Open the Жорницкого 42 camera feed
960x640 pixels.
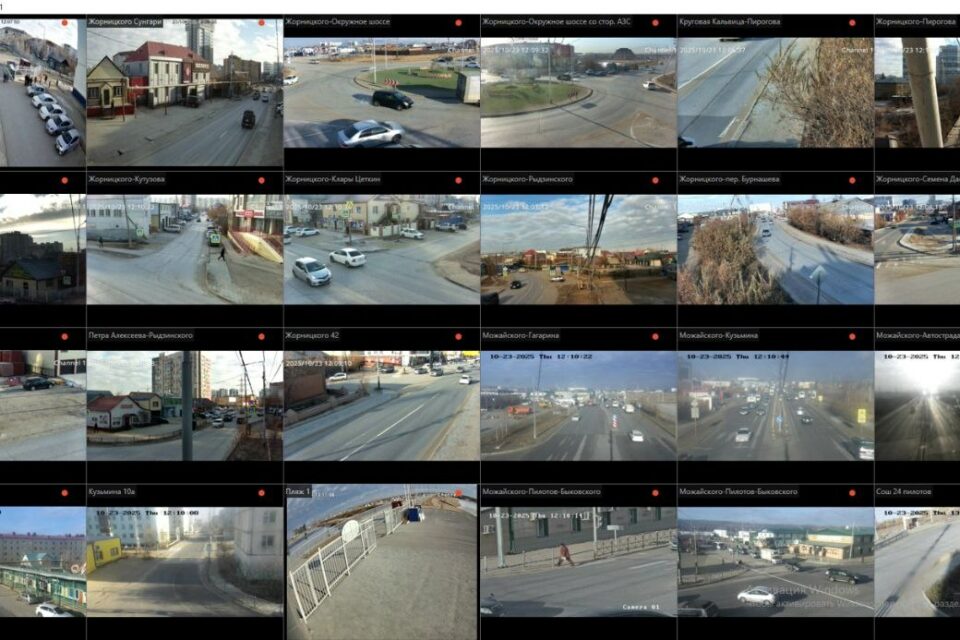[381, 405]
